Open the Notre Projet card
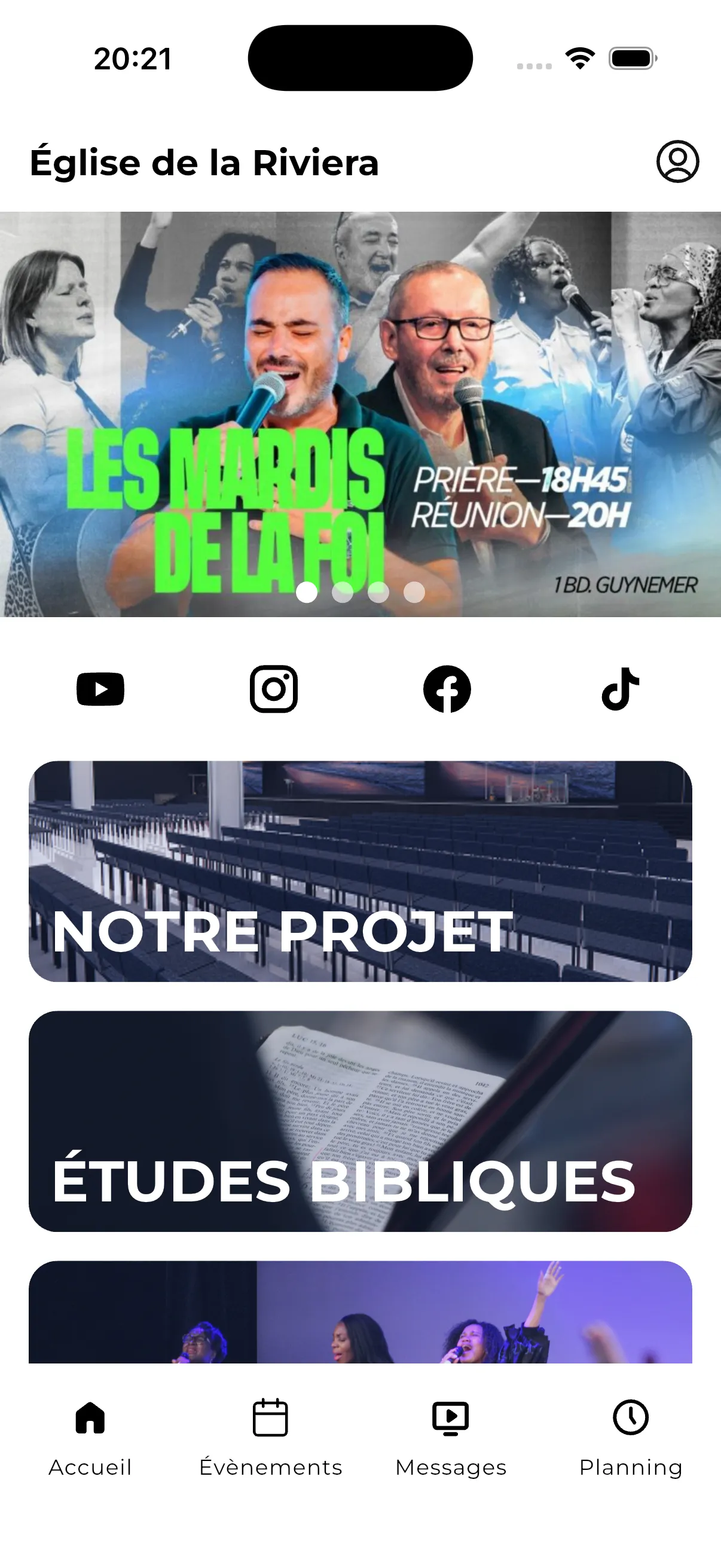Screen dimensions: 721x1568 [x=360, y=871]
